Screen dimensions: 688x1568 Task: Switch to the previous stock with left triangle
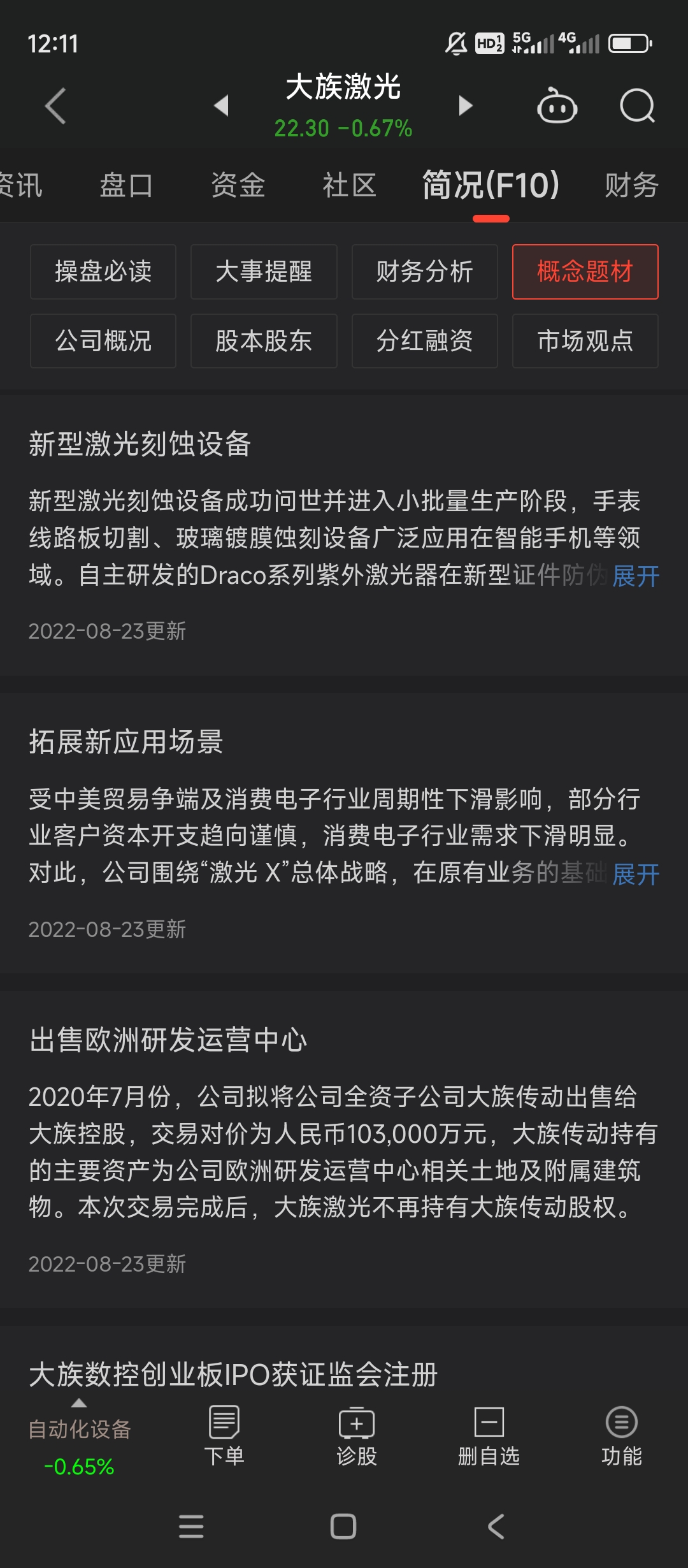coord(221,105)
